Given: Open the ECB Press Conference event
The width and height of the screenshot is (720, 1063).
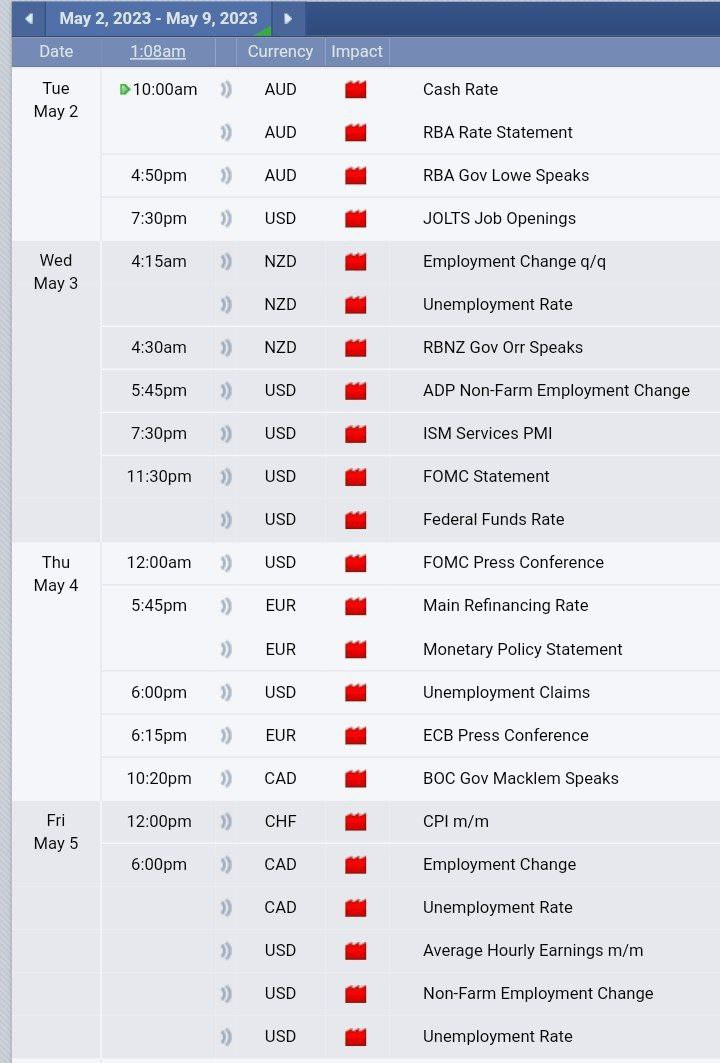Looking at the screenshot, I should point(505,735).
